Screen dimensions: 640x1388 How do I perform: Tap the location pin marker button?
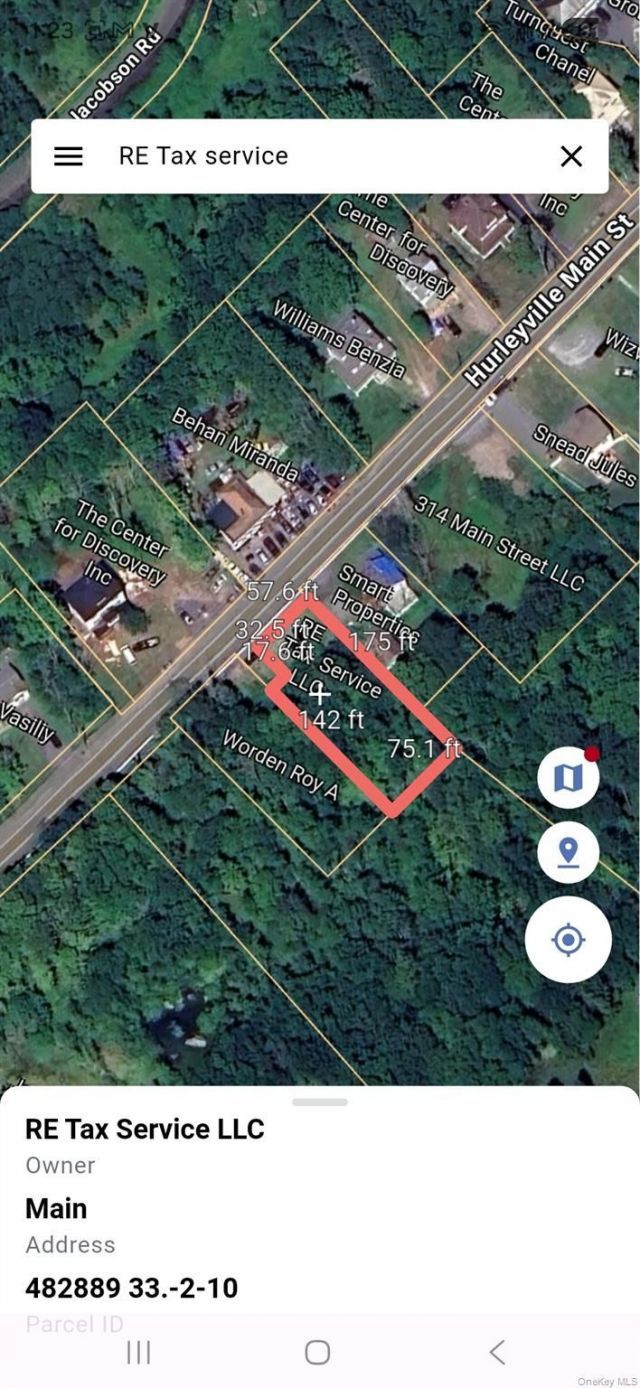click(x=568, y=853)
